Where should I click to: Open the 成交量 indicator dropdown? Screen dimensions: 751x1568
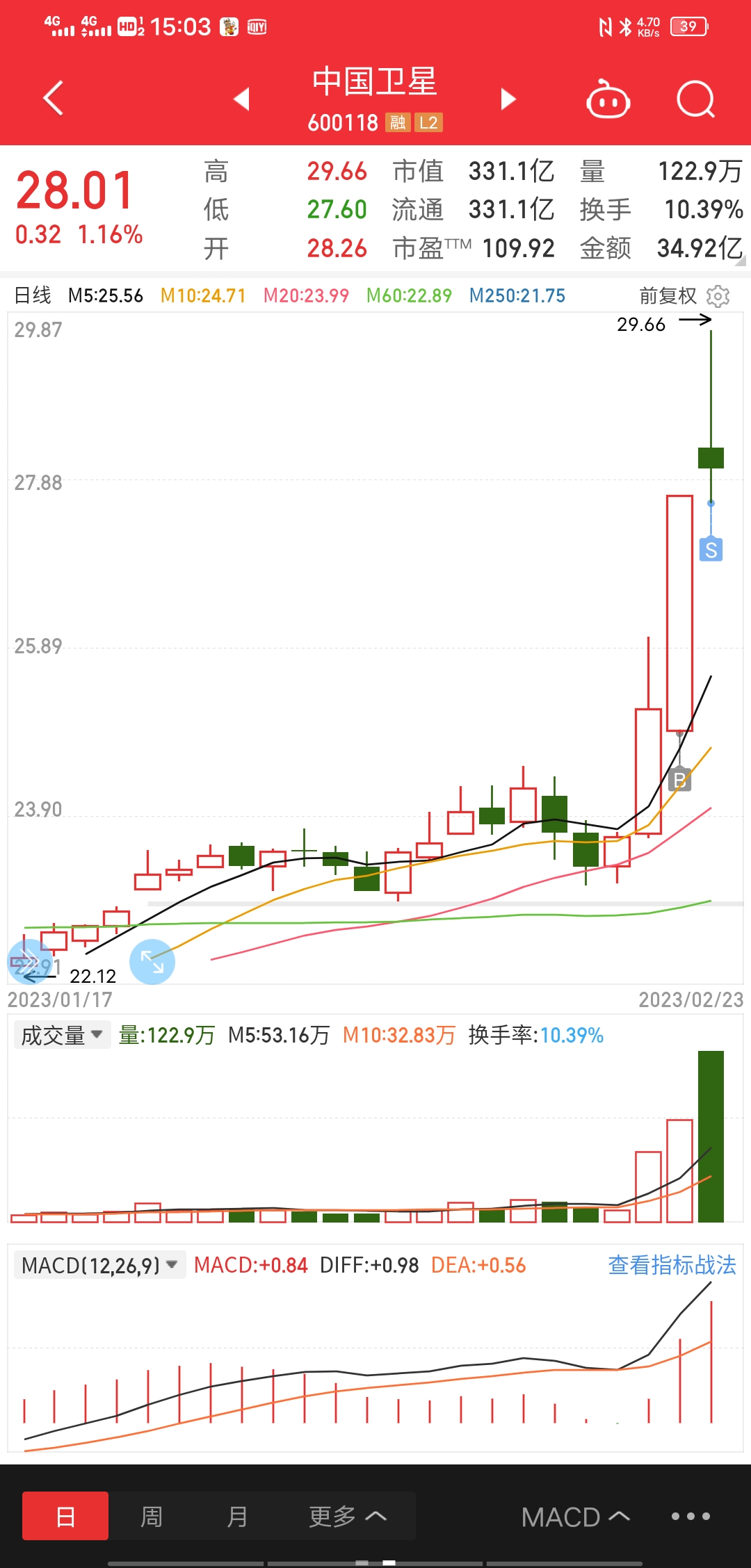[x=62, y=1036]
